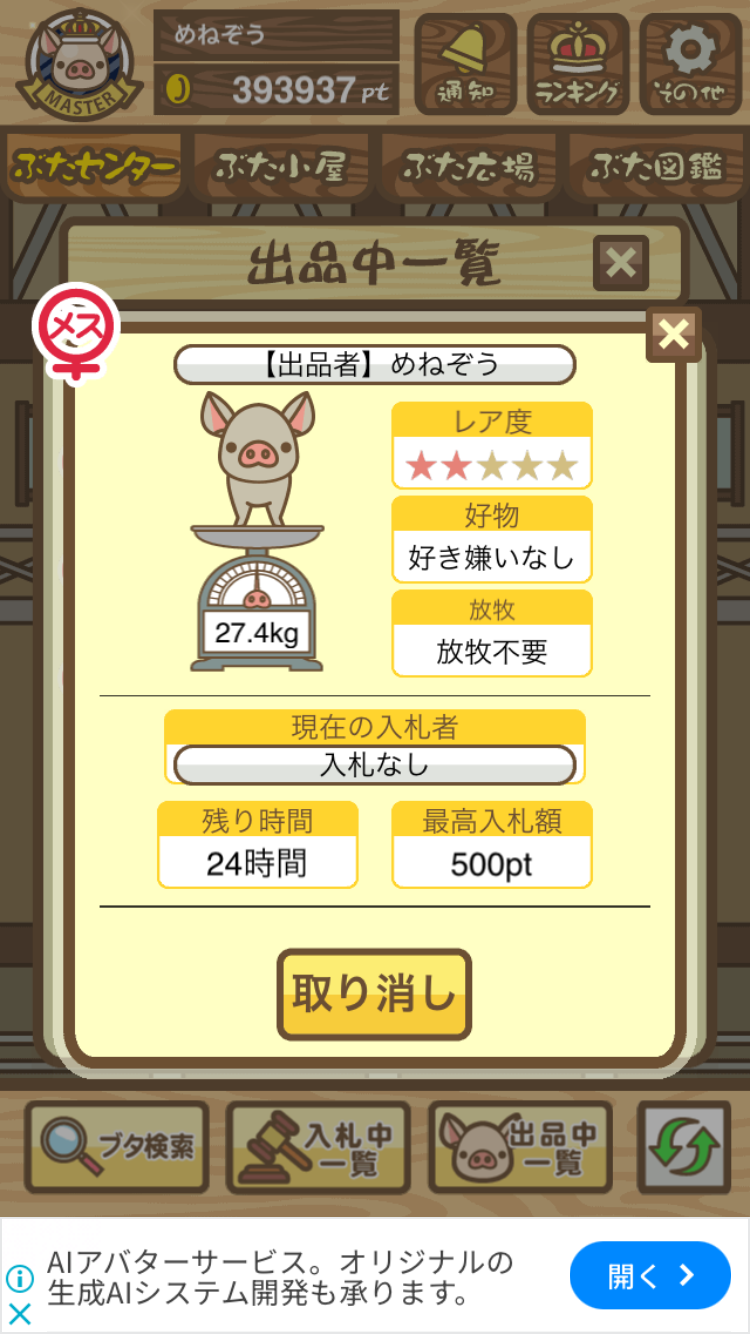Switch to the ぶた図鑑 tab
Viewport: 750px width, 1334px height.
pyautogui.click(x=655, y=167)
